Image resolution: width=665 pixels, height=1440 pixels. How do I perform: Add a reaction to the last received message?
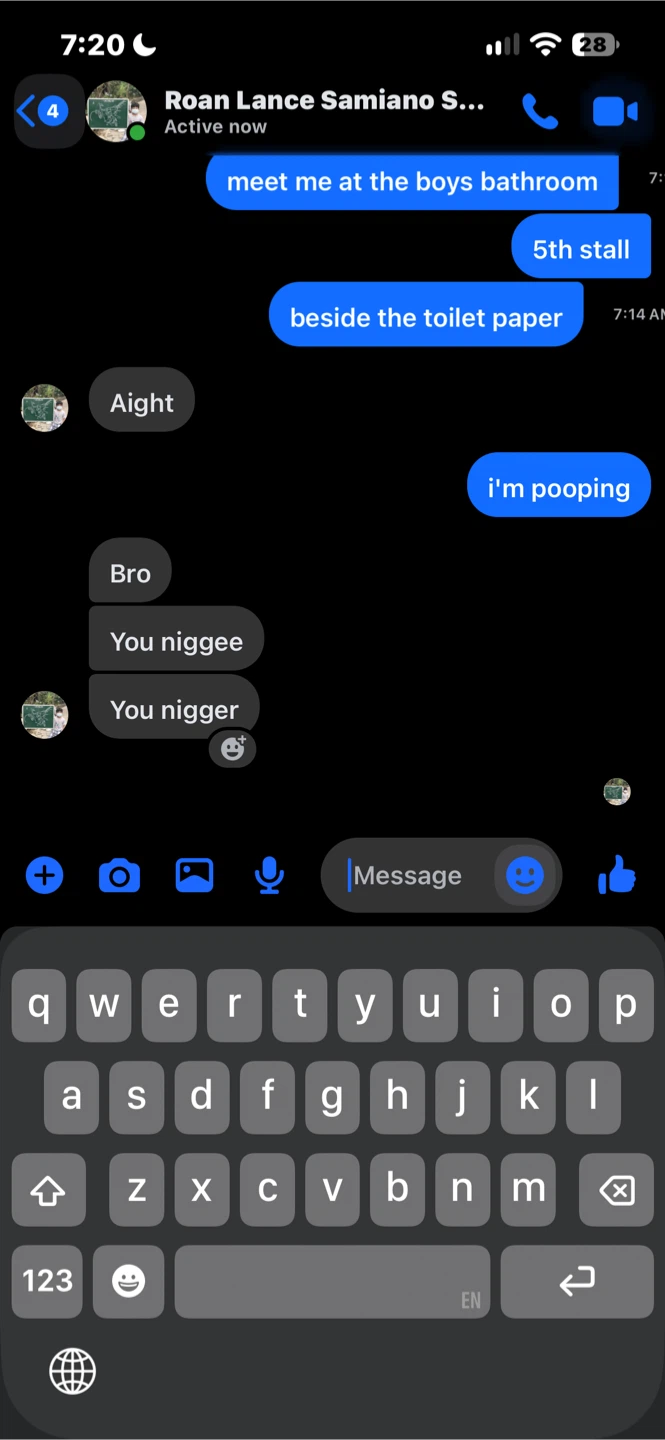click(x=233, y=748)
